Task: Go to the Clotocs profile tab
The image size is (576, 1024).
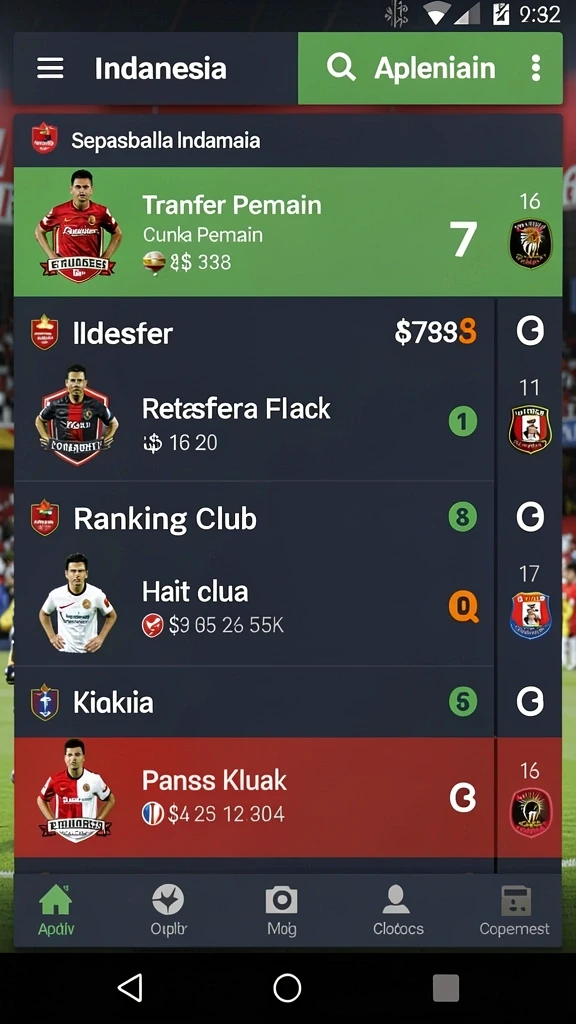Action: coord(398,910)
